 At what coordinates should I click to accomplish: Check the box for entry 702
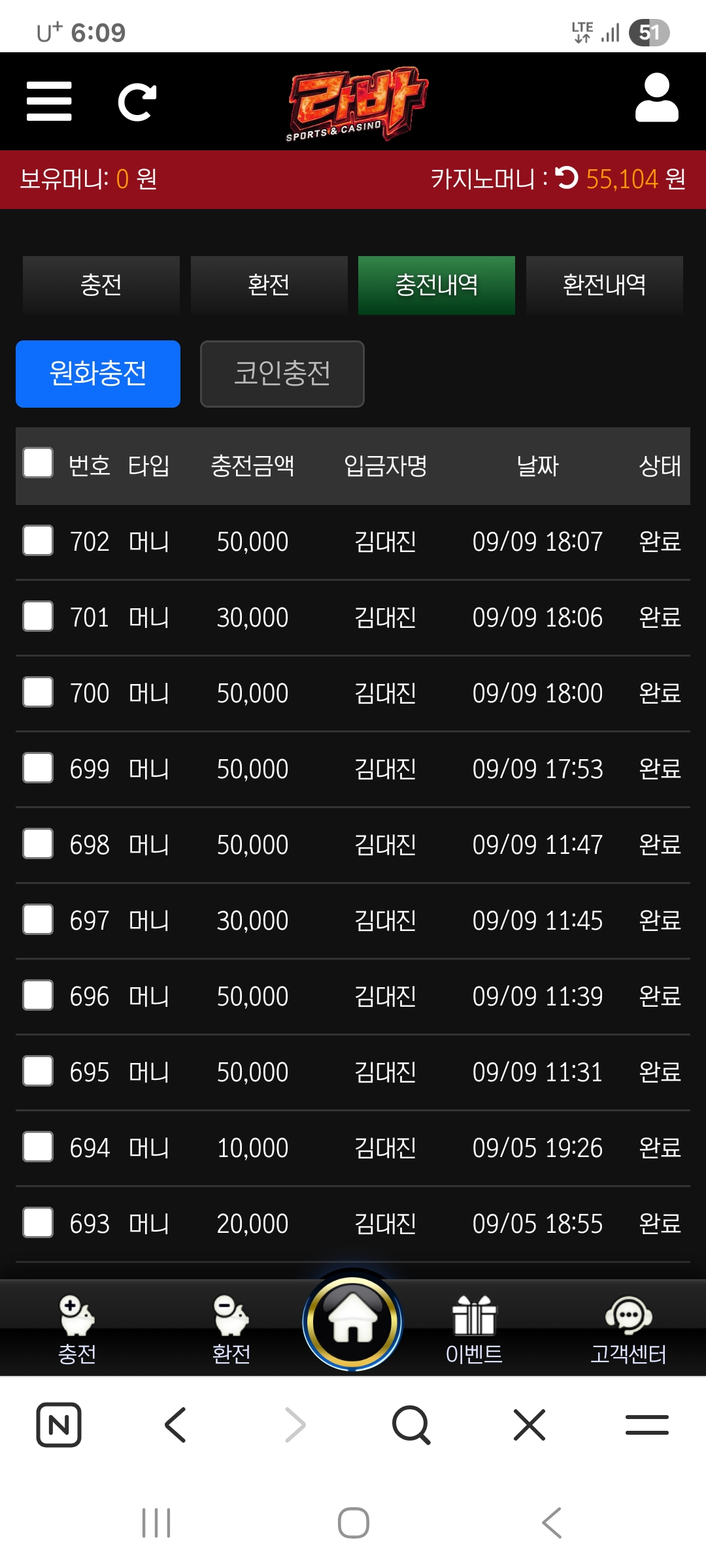[38, 540]
